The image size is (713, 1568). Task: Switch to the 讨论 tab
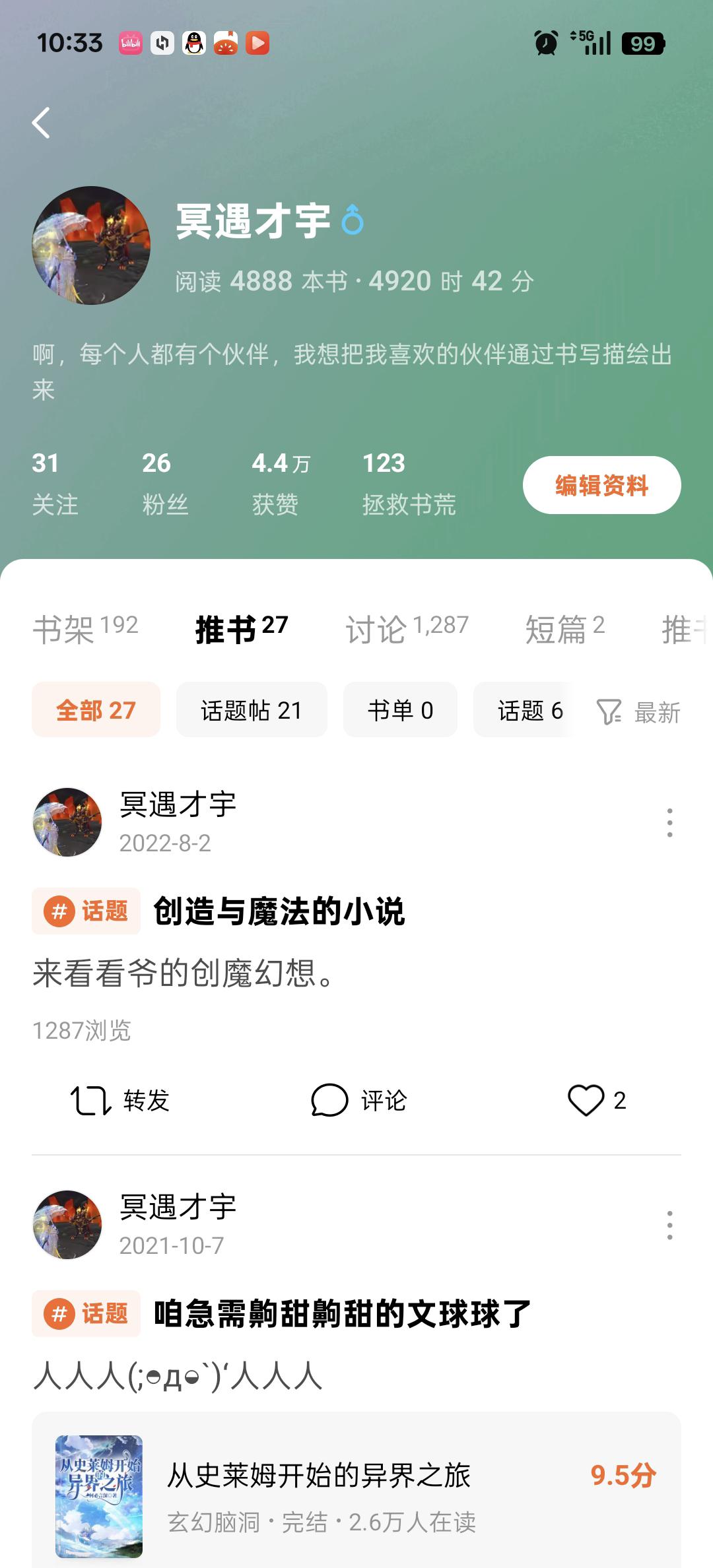click(407, 628)
